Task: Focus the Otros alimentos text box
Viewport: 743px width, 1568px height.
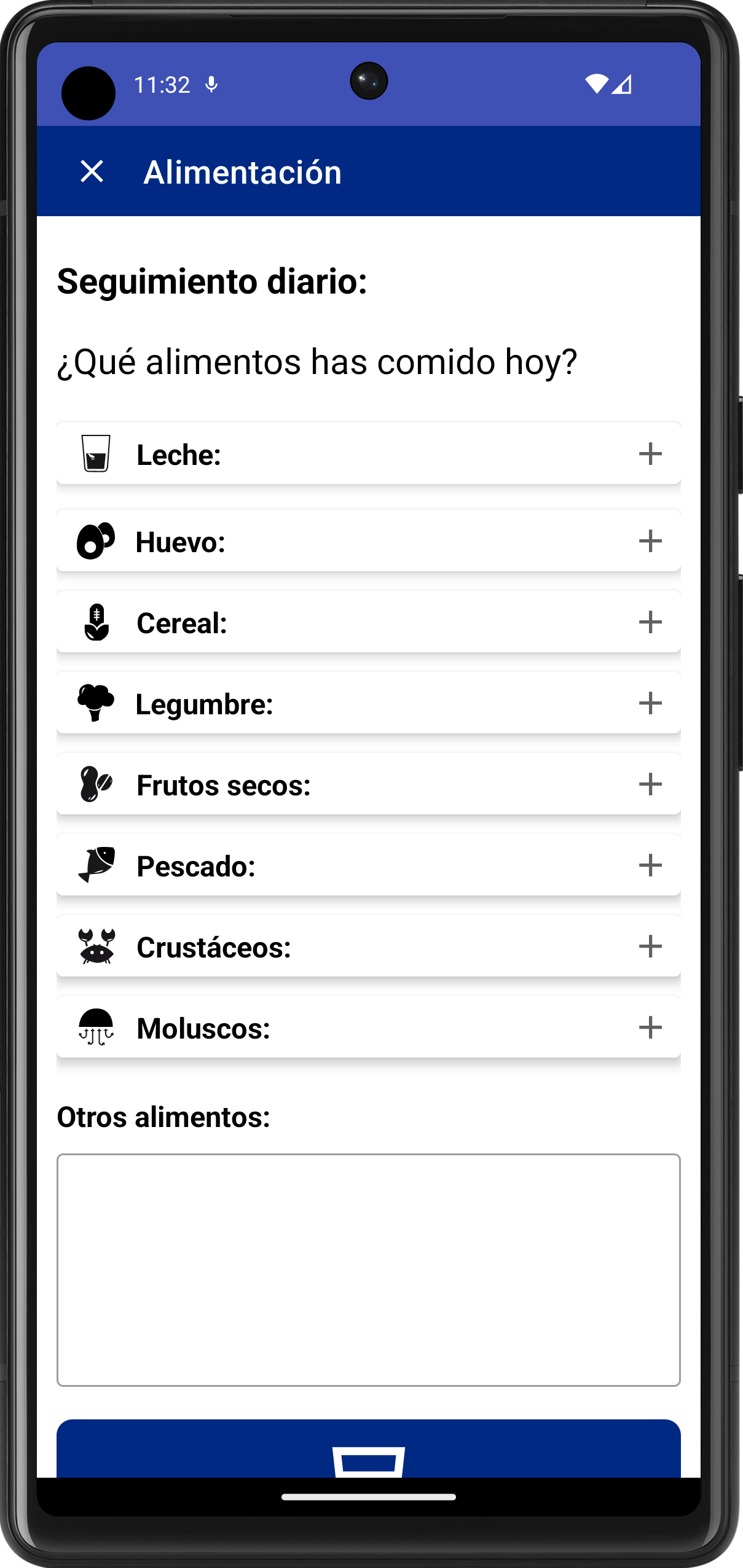Action: 368,1270
